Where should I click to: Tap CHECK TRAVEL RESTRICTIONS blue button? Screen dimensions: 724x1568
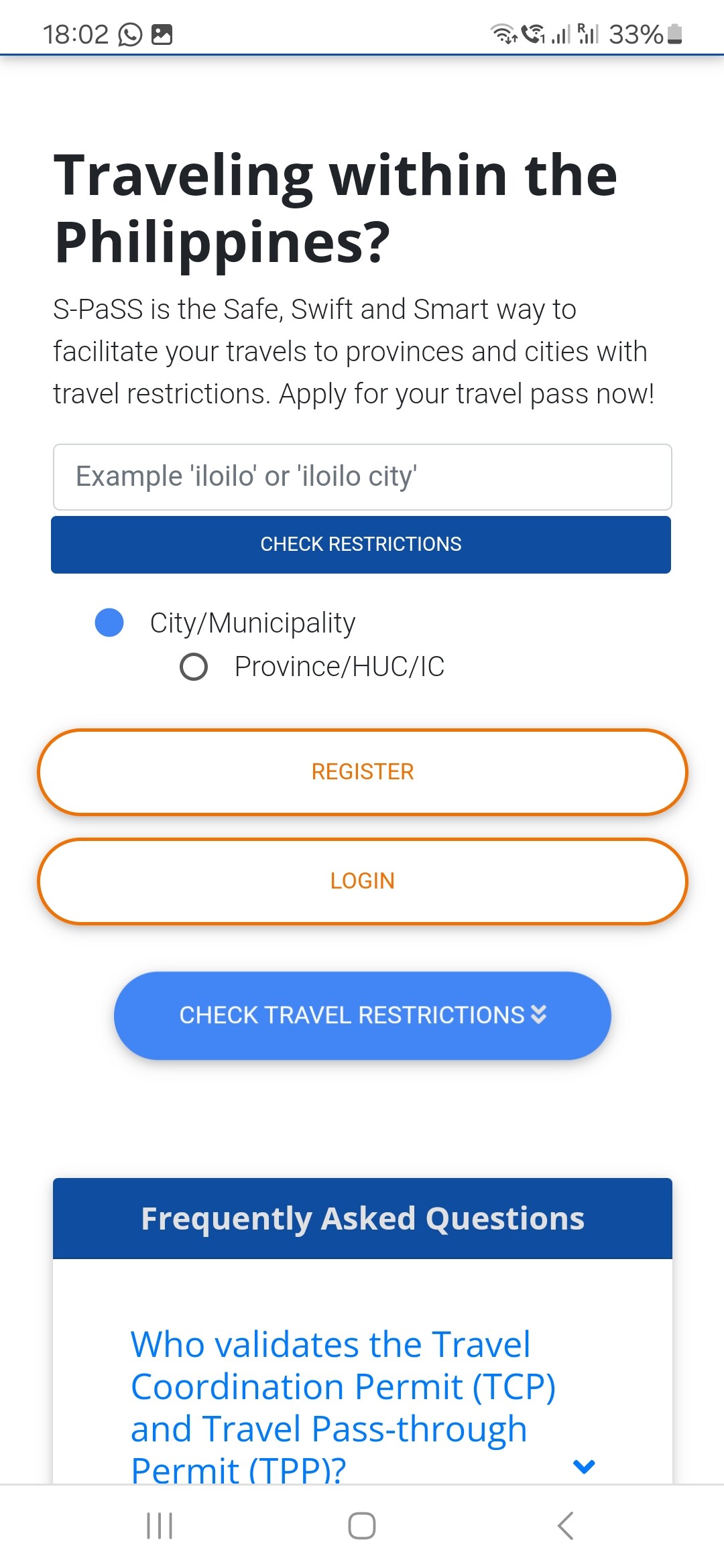pyautogui.click(x=362, y=1015)
